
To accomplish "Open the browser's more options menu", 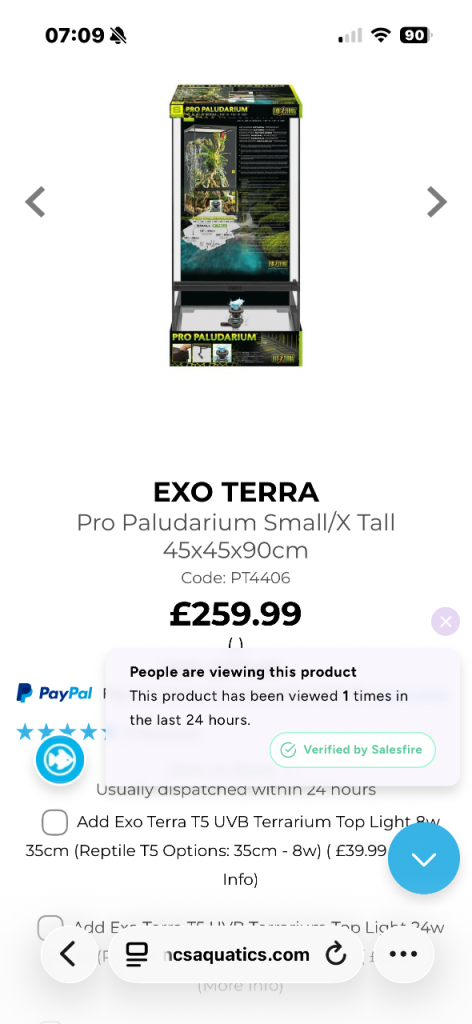I will coord(403,954).
